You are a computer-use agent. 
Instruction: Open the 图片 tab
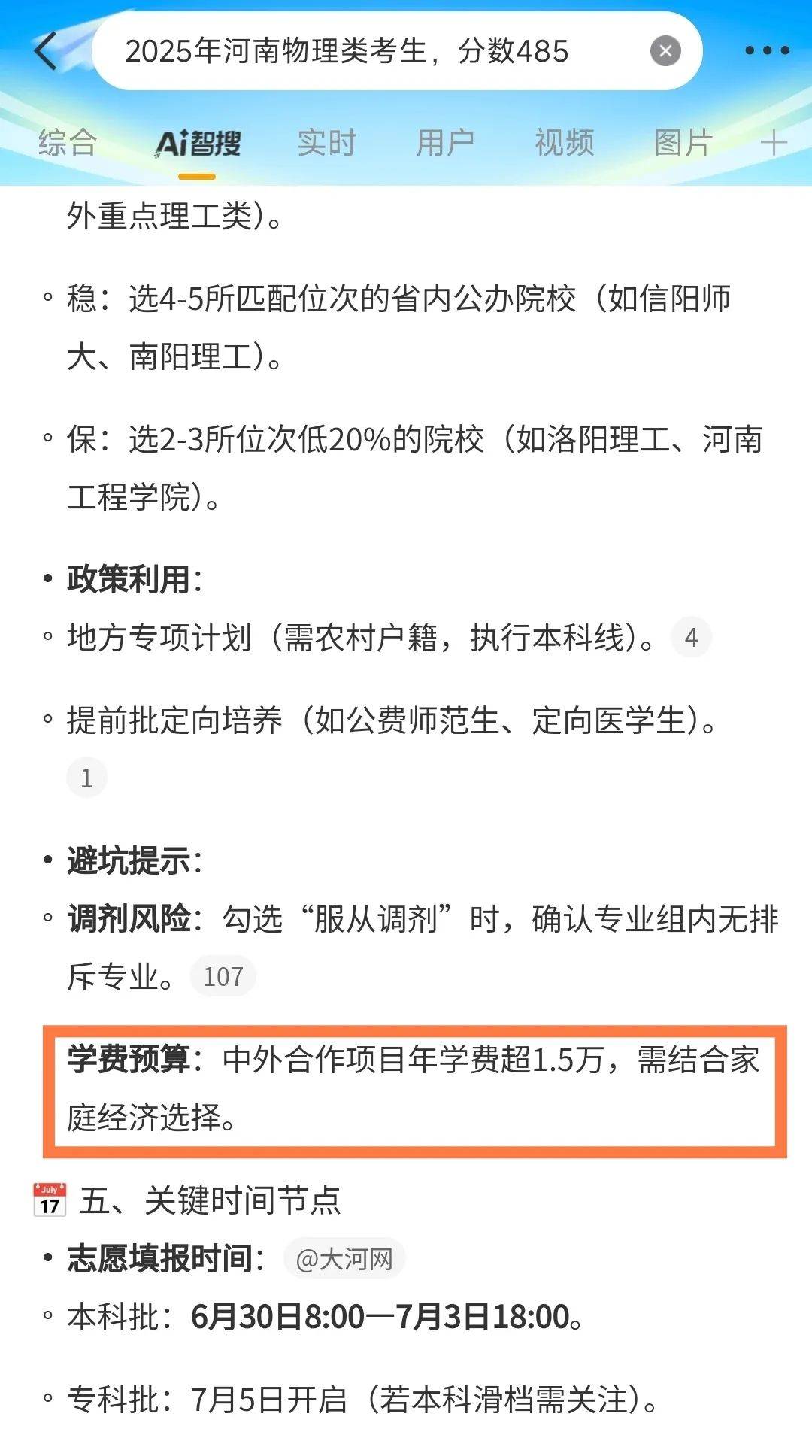[x=683, y=142]
